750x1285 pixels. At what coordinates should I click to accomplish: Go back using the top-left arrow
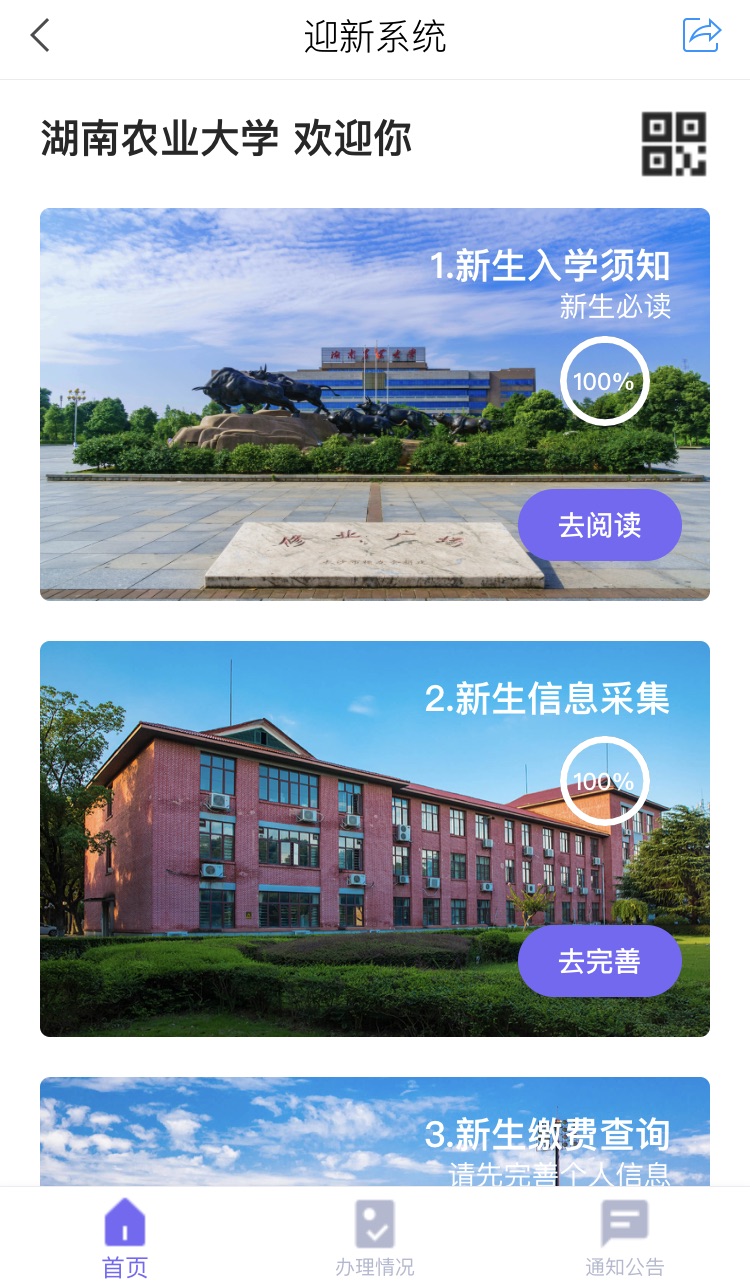[40, 37]
